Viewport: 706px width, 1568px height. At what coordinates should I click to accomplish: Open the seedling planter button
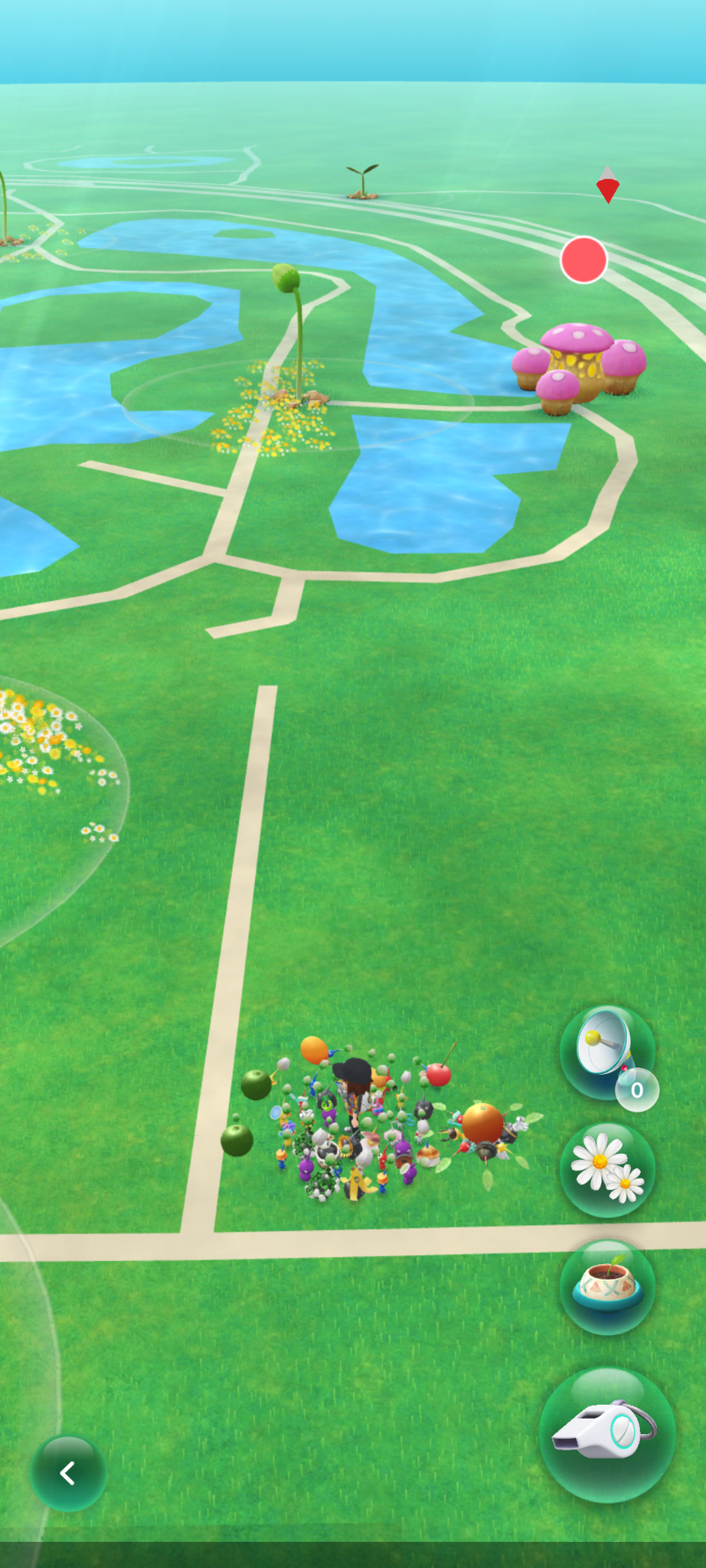point(607,1286)
